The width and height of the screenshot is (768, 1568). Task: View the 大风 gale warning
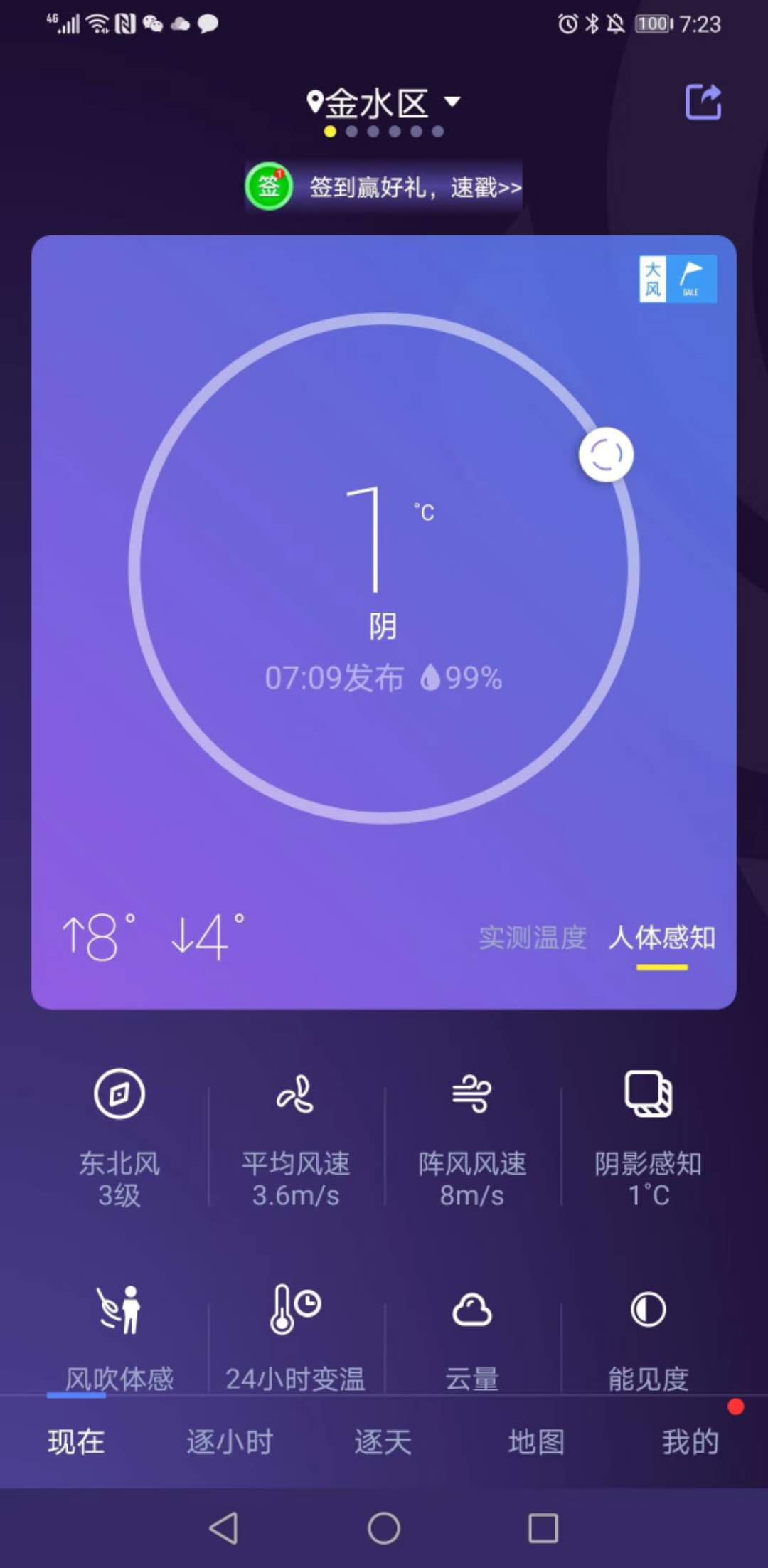tap(677, 279)
